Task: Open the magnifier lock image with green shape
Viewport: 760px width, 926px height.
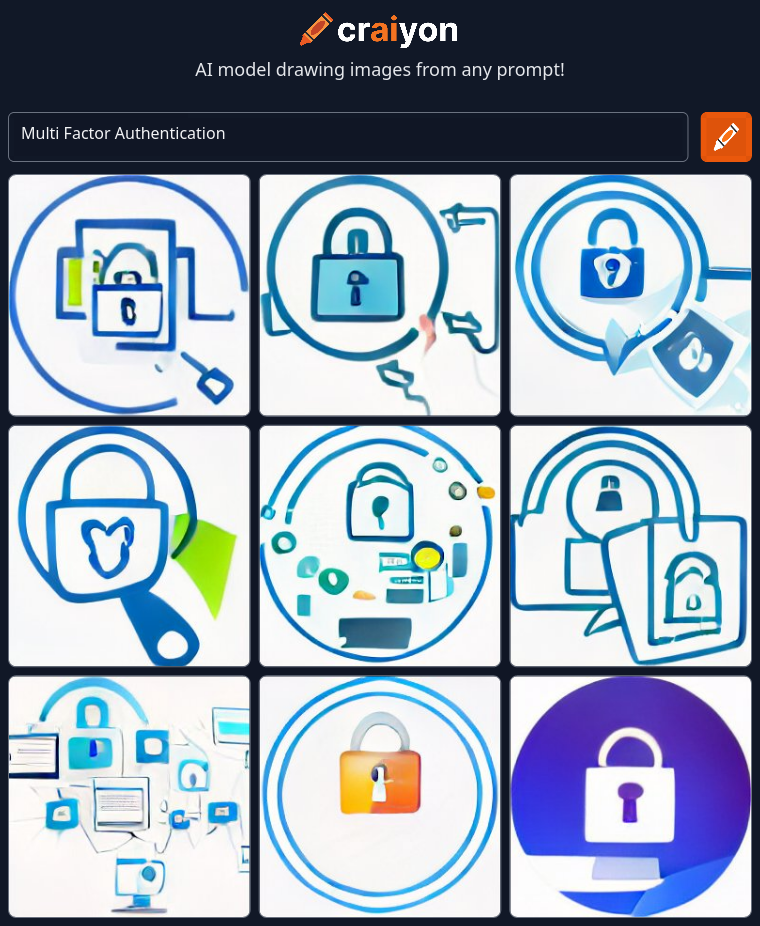Action: (x=129, y=546)
